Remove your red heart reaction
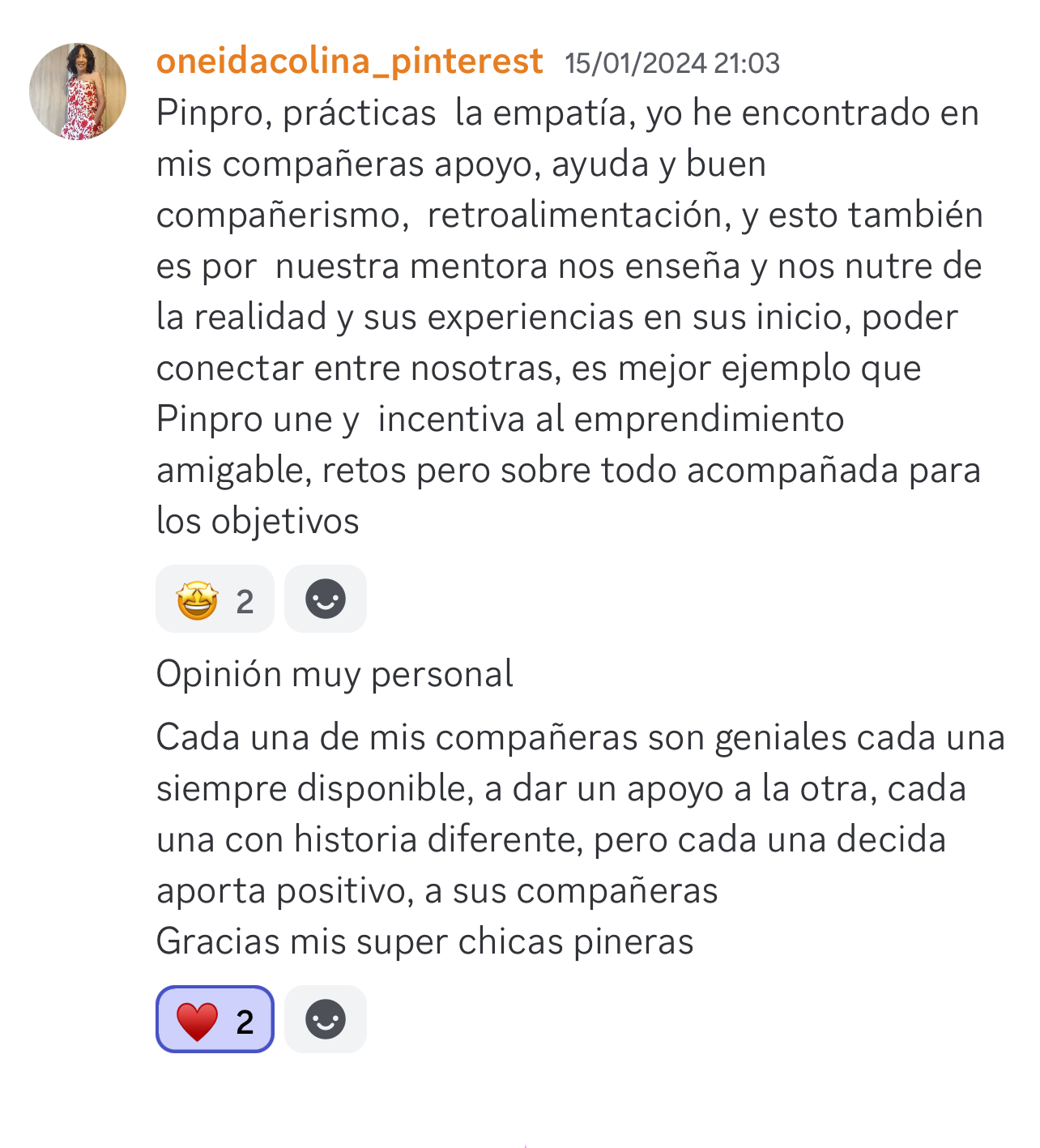Viewport: 1040px width, 1148px height. (x=215, y=1020)
